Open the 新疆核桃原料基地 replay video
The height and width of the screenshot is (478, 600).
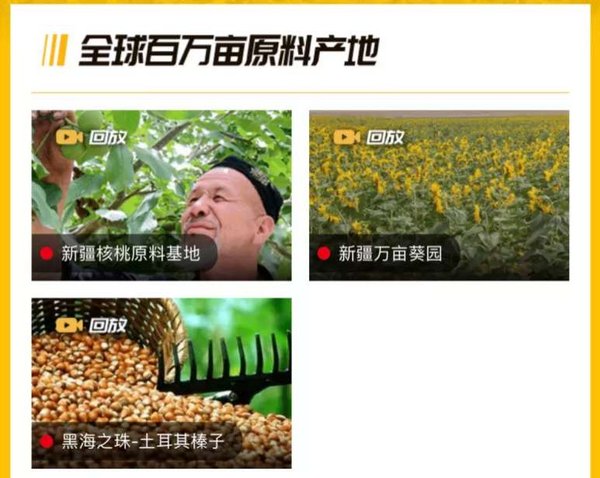click(162, 195)
